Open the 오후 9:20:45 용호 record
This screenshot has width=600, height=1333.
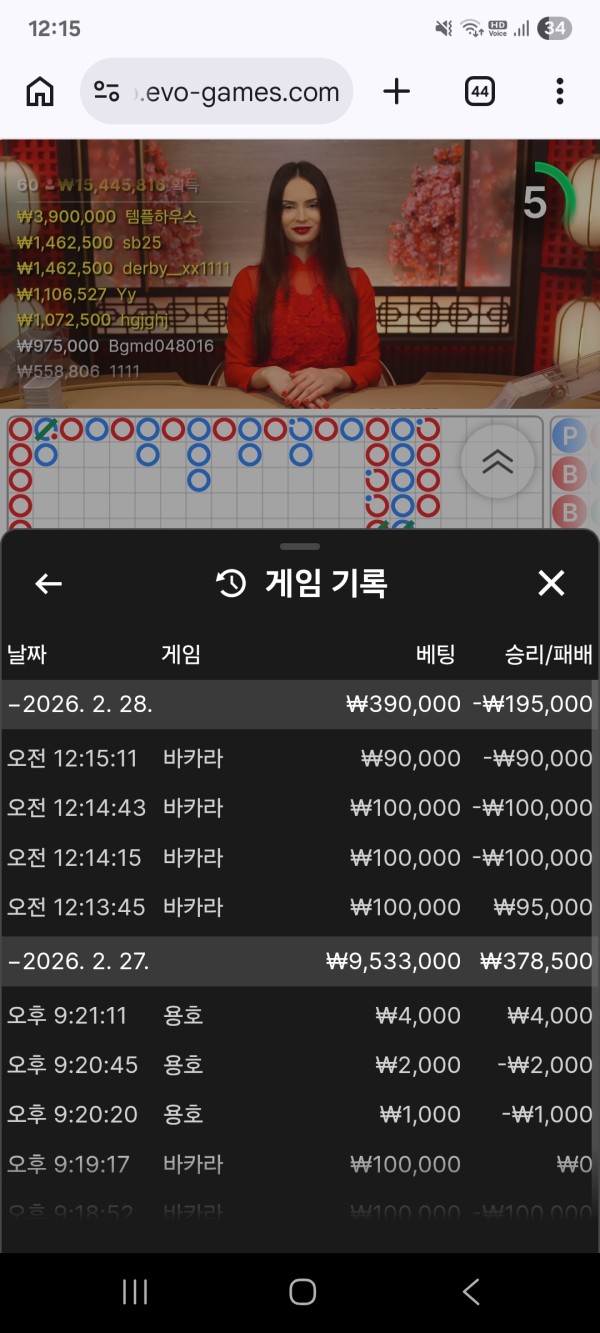300,1065
